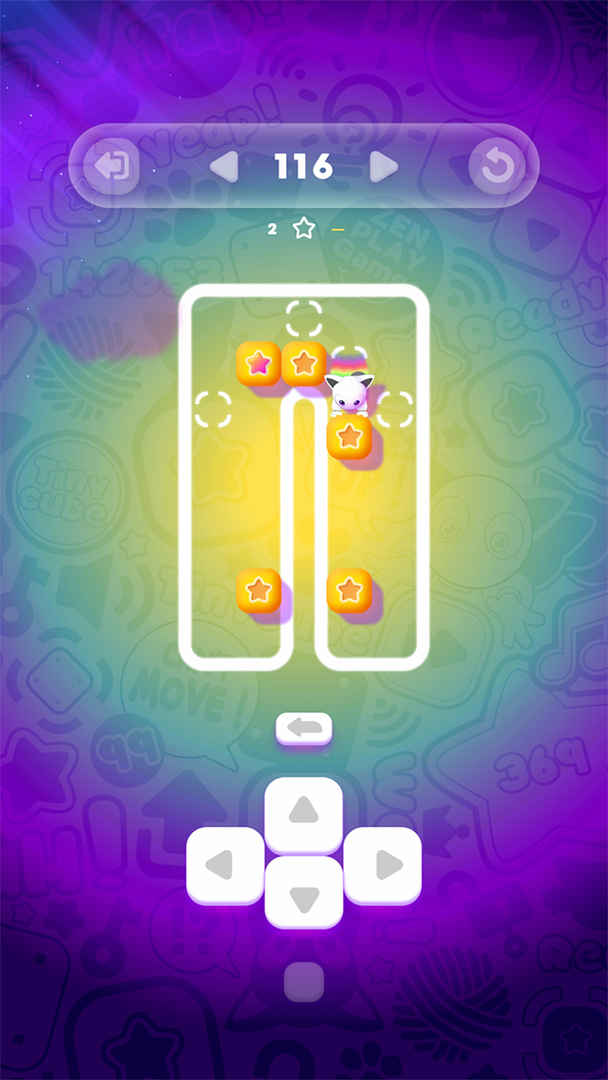Go to previous level 115

point(224,166)
